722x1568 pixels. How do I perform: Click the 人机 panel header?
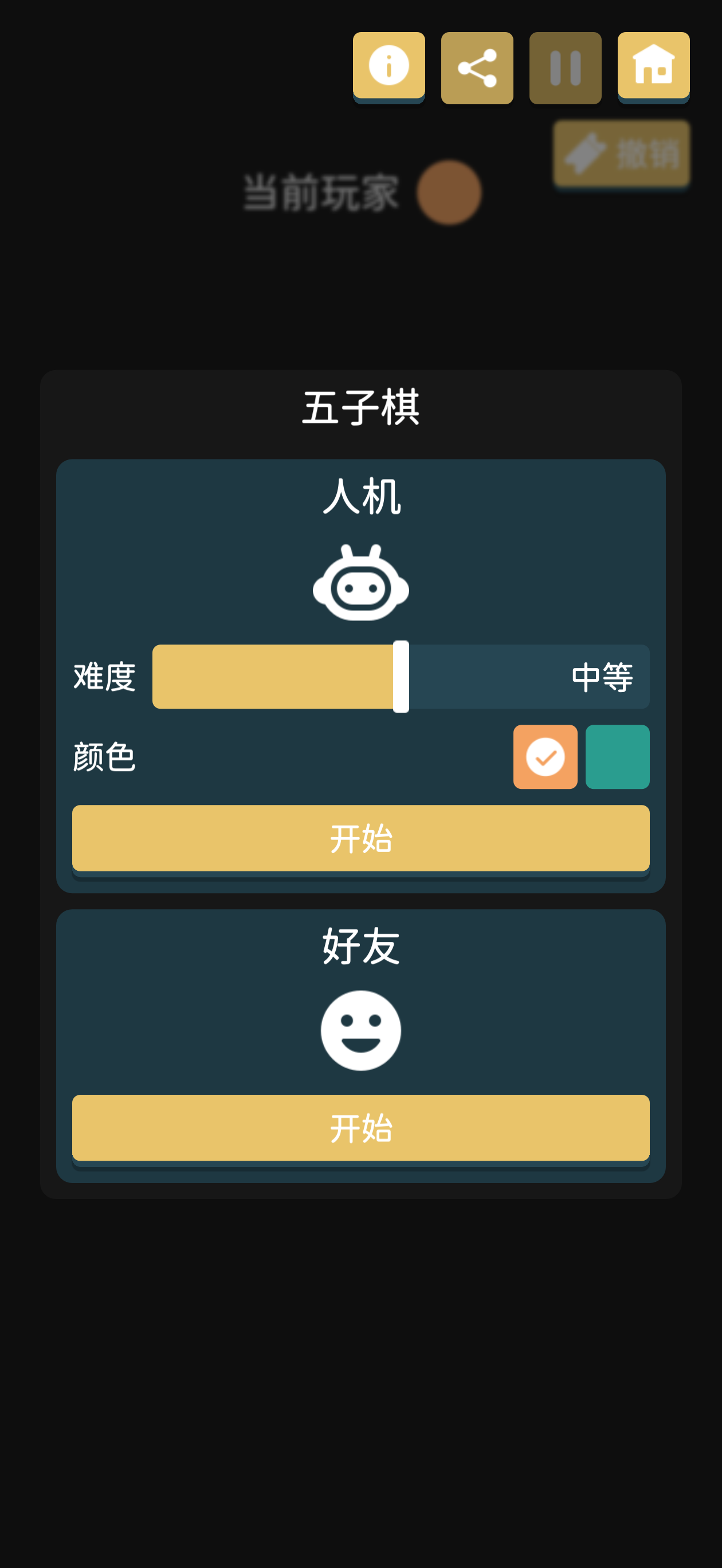[361, 496]
